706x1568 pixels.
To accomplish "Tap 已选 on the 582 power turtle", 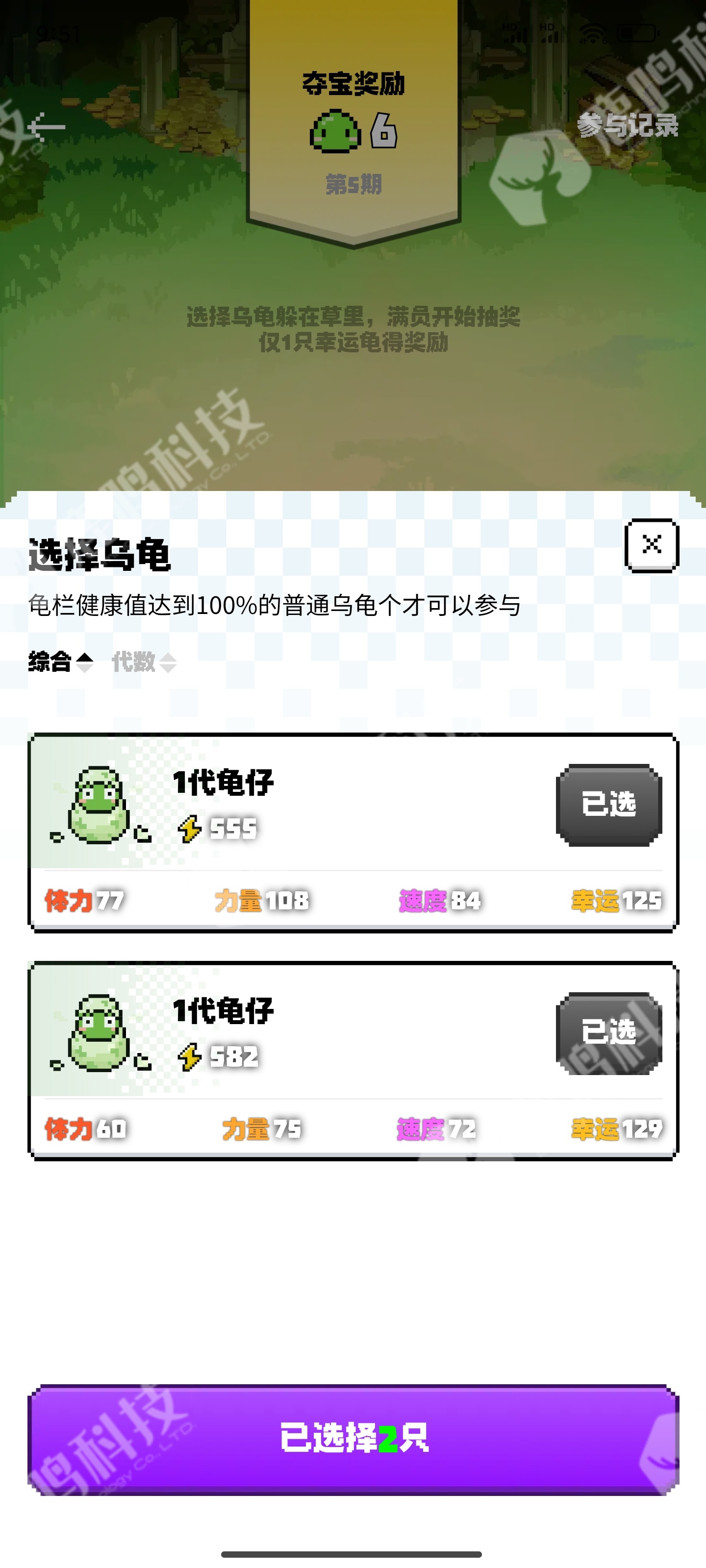I will 608,1032.
